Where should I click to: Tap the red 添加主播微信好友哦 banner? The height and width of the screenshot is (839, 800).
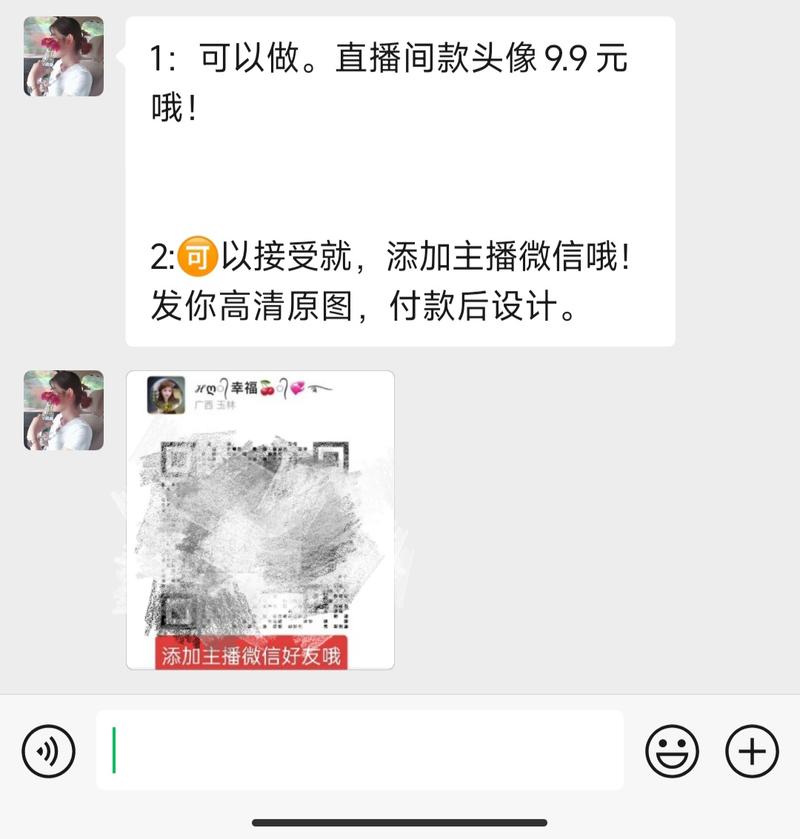pyautogui.click(x=252, y=652)
